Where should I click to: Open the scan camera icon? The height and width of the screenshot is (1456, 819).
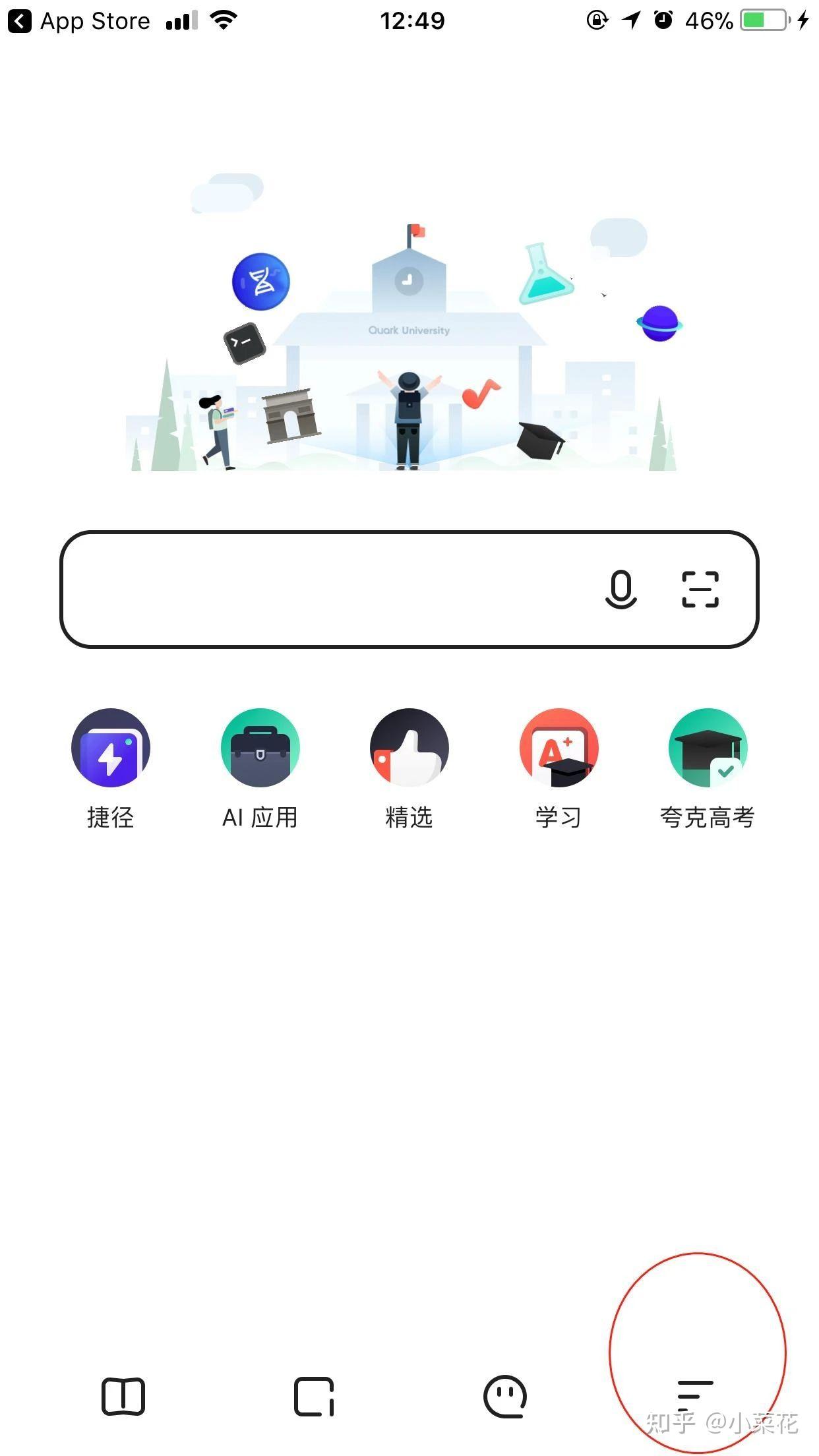point(700,589)
